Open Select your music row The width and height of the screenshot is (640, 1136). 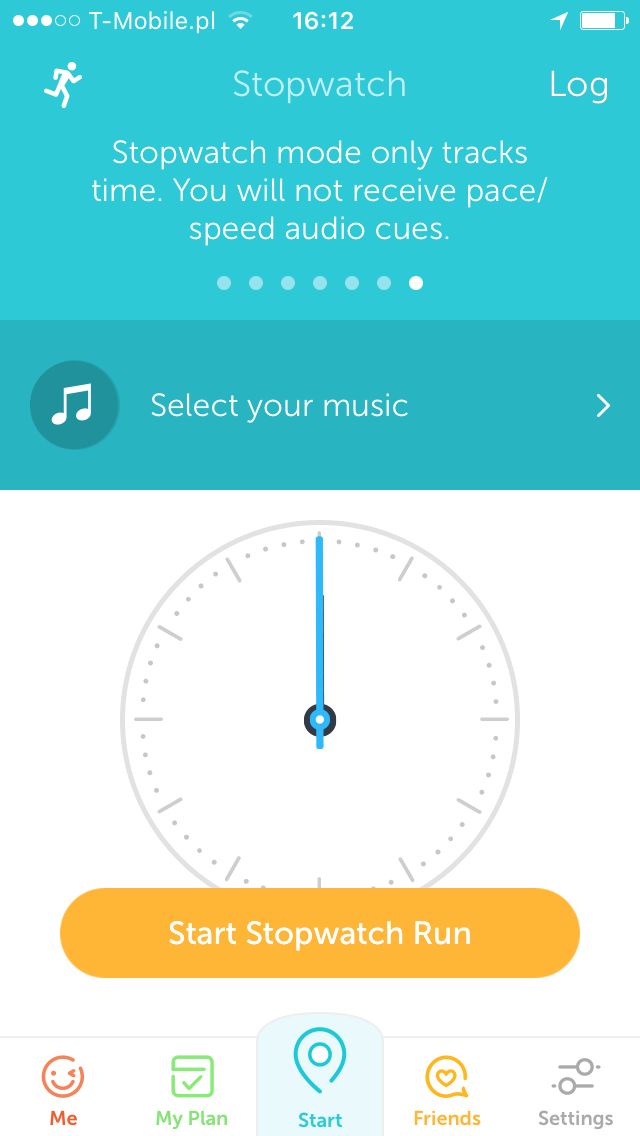(x=320, y=405)
